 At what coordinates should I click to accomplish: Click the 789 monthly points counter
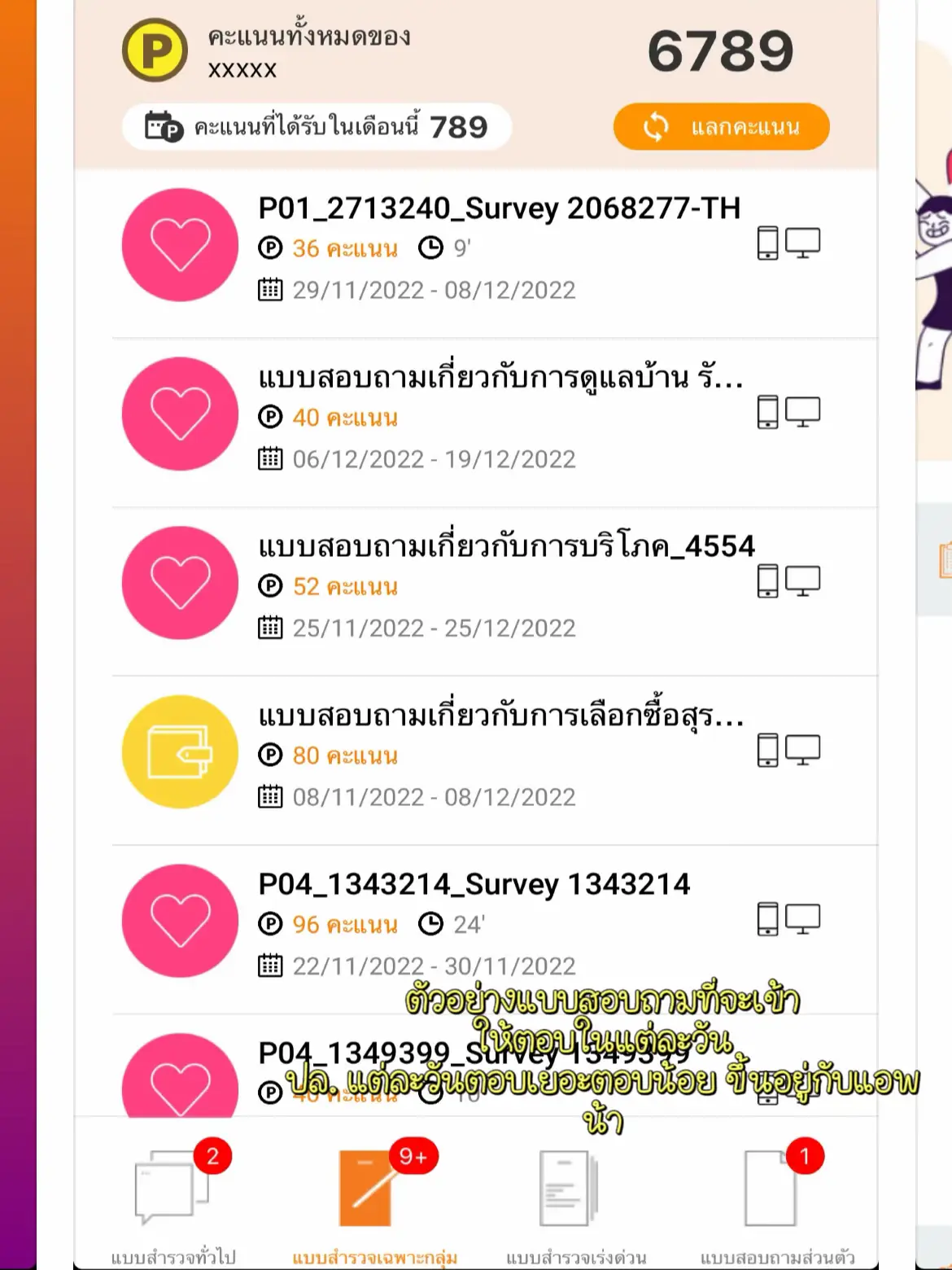pos(461,127)
